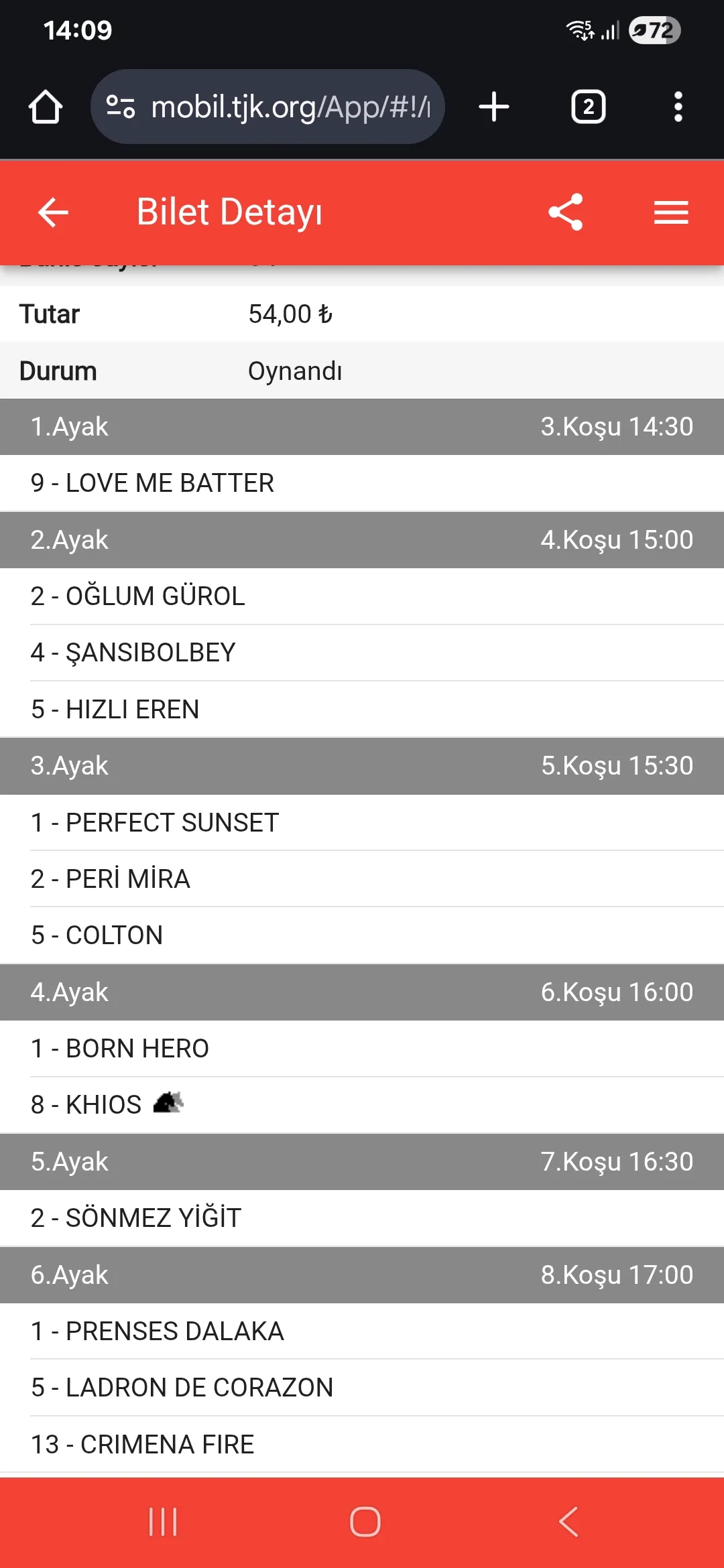View open browser tabs
This screenshot has height=1568, width=724.
click(588, 107)
